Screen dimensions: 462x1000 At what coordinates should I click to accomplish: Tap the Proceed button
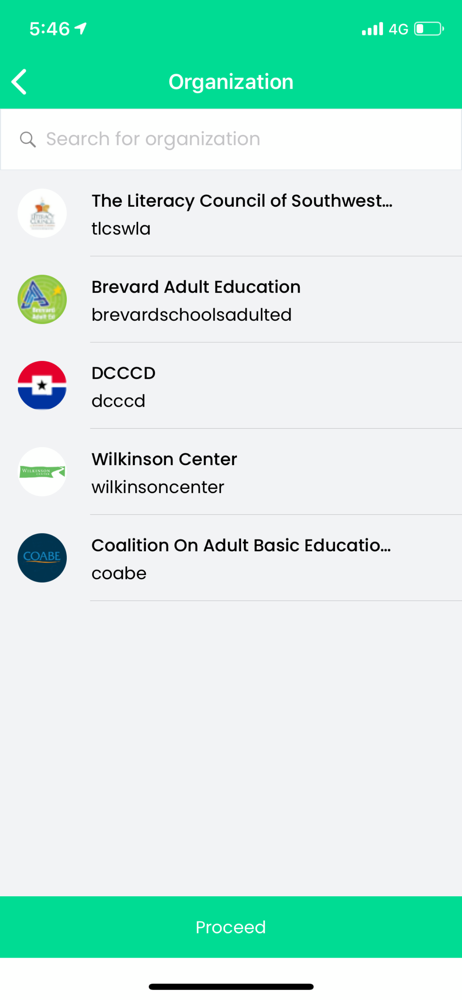(231, 927)
